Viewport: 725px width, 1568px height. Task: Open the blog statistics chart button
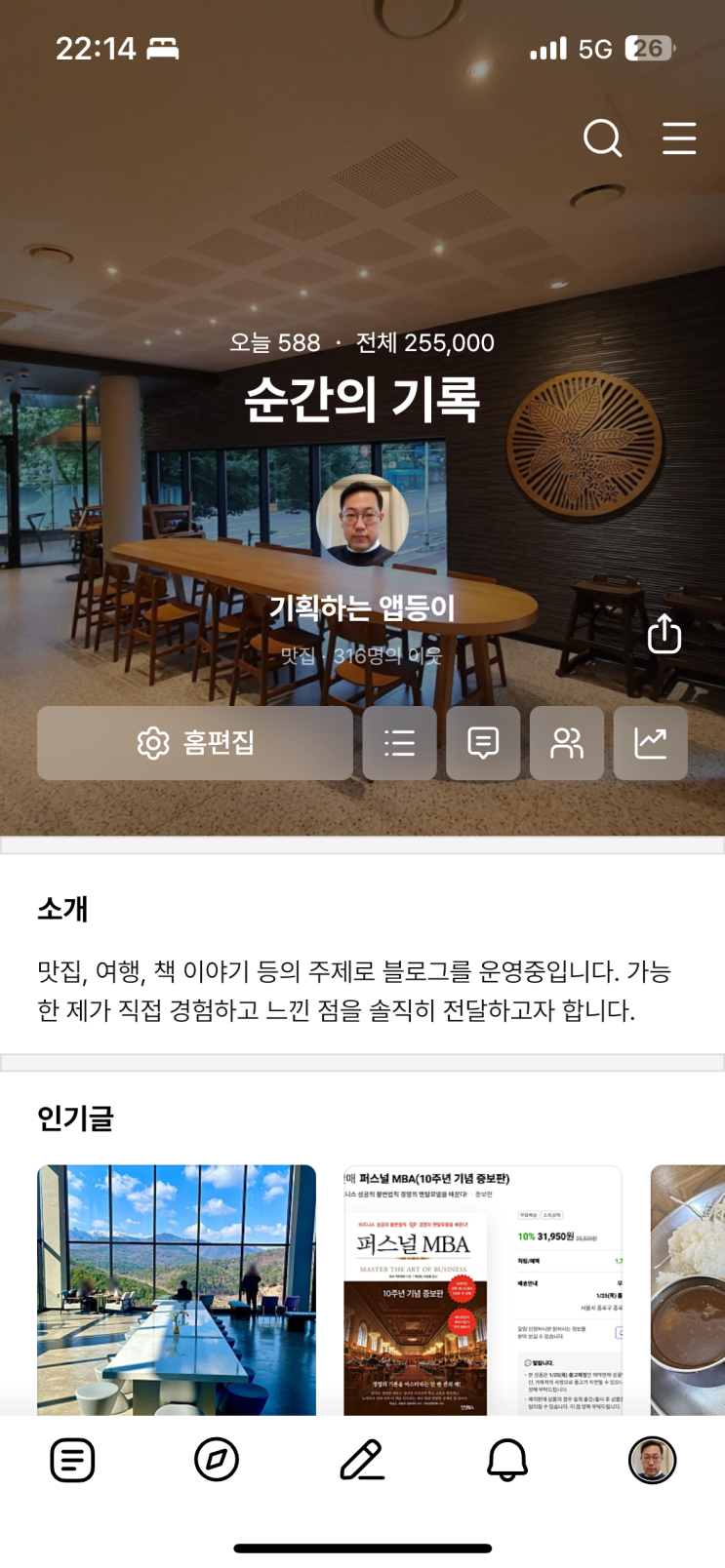click(x=651, y=743)
